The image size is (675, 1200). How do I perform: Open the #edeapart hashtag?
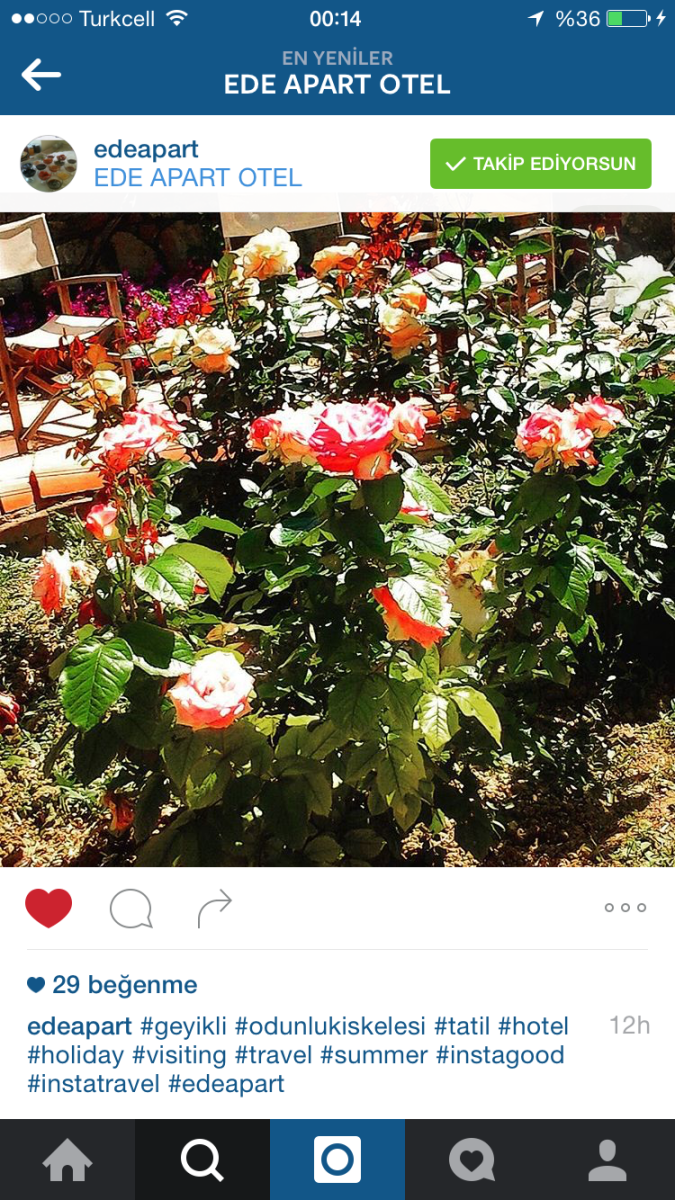(226, 1084)
